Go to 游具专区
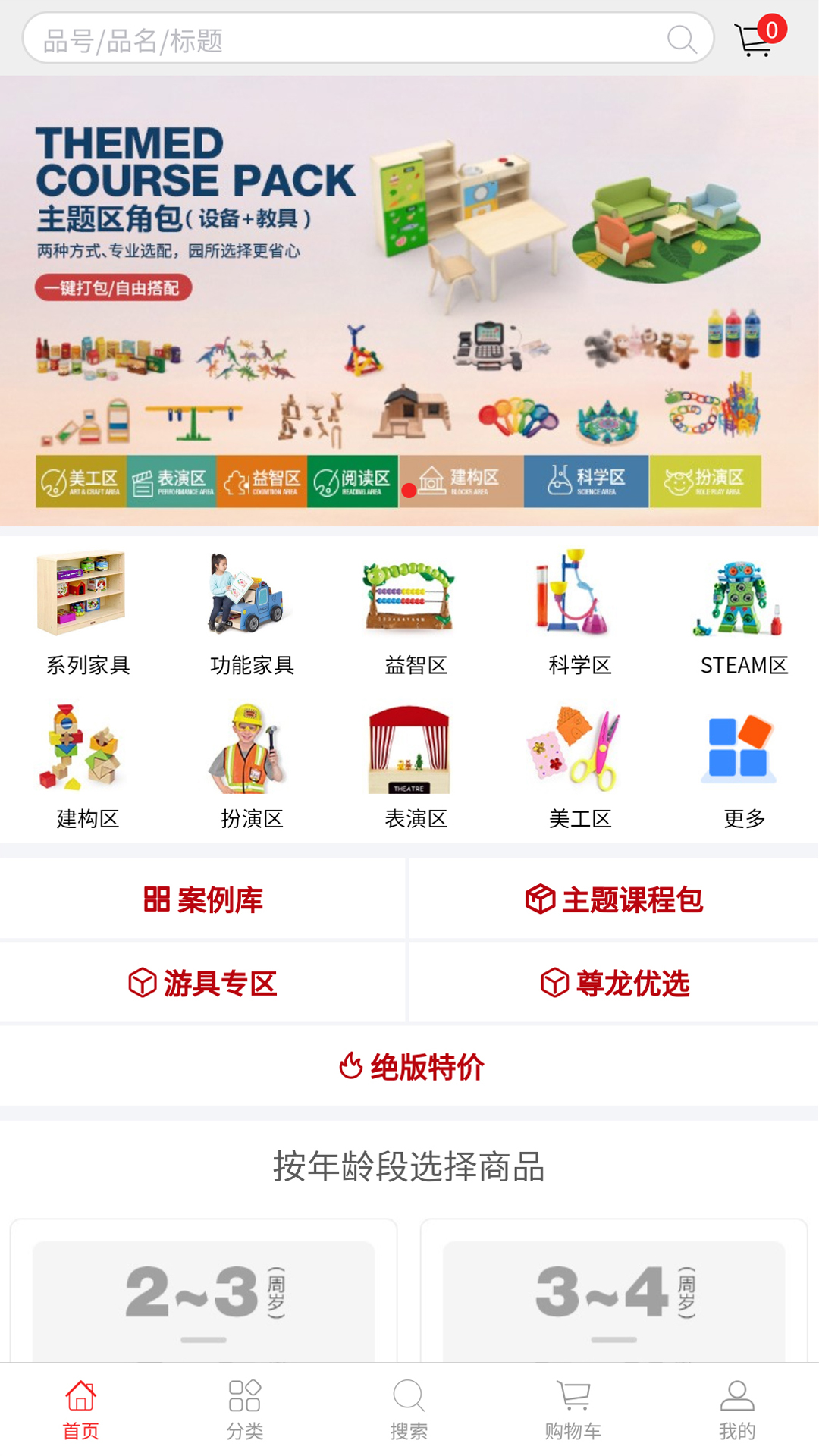 point(202,983)
